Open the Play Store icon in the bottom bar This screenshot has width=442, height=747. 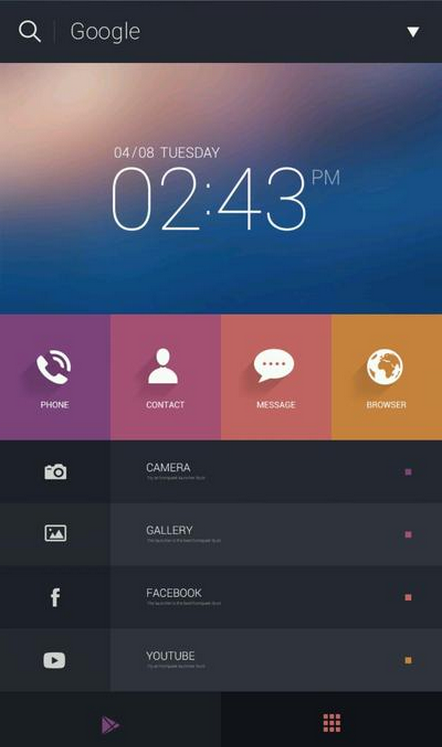click(x=110, y=725)
